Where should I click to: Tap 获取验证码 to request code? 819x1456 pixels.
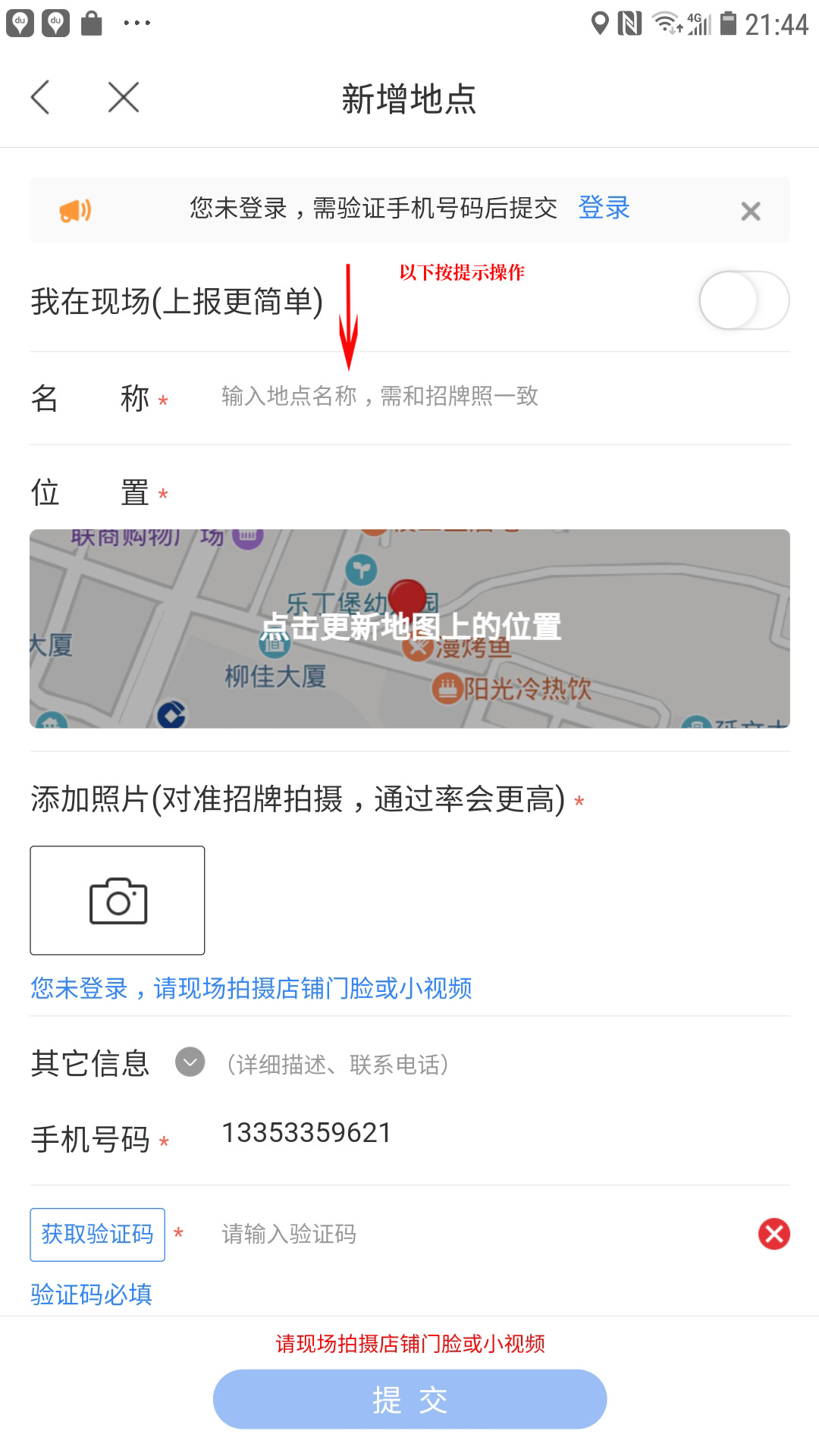(97, 1235)
